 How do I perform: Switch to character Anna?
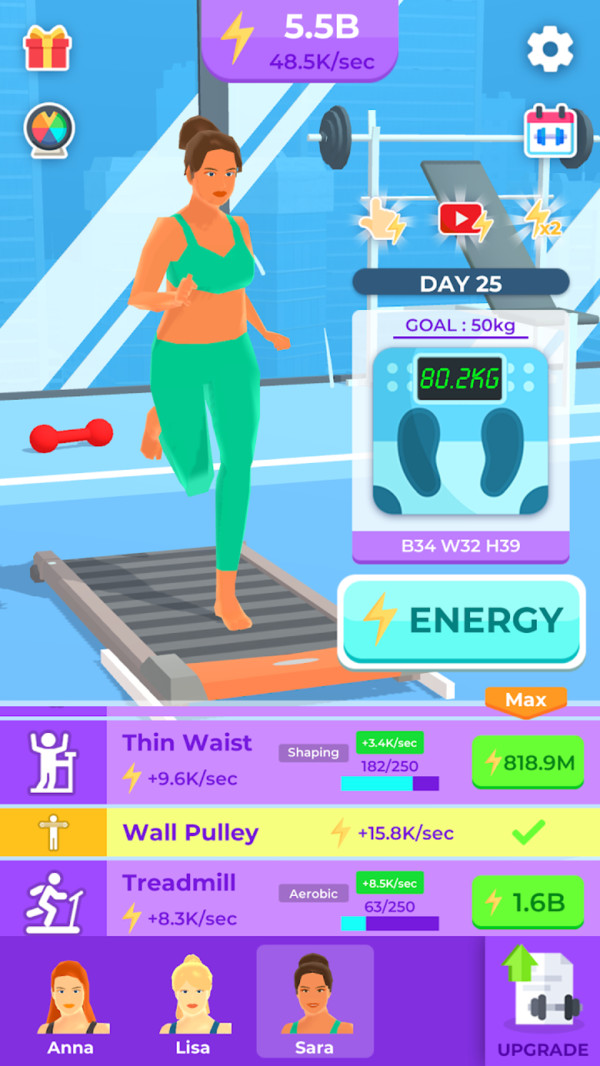click(72, 1003)
